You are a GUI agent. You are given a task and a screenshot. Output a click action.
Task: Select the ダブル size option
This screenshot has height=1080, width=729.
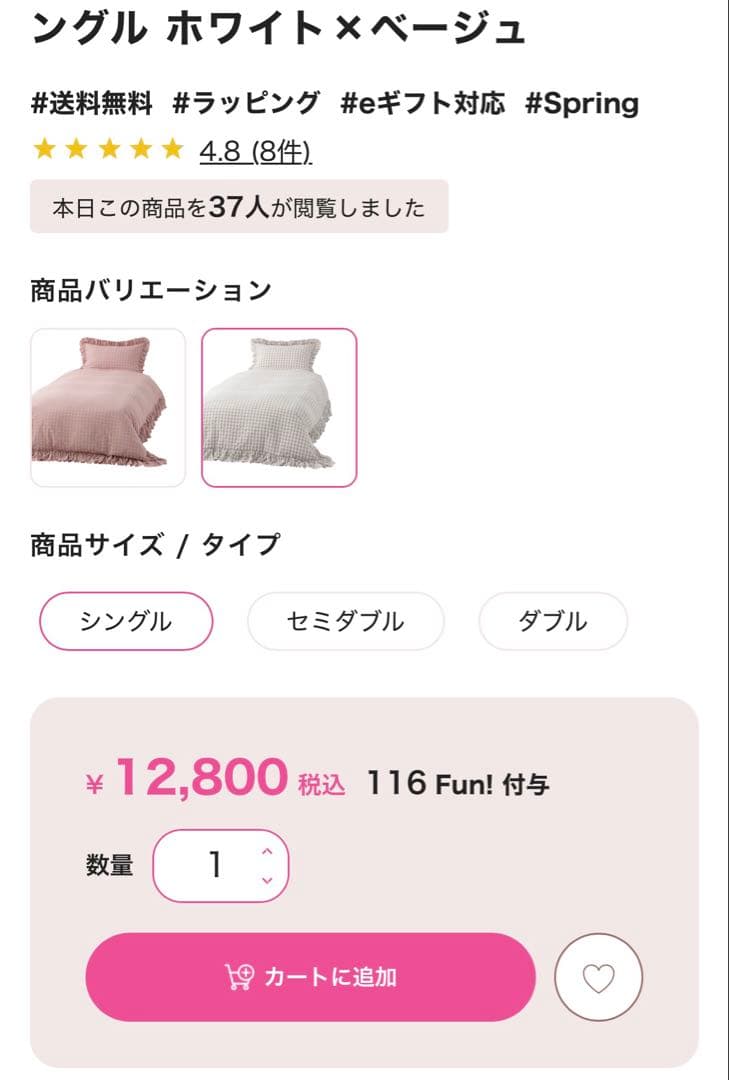coord(552,620)
